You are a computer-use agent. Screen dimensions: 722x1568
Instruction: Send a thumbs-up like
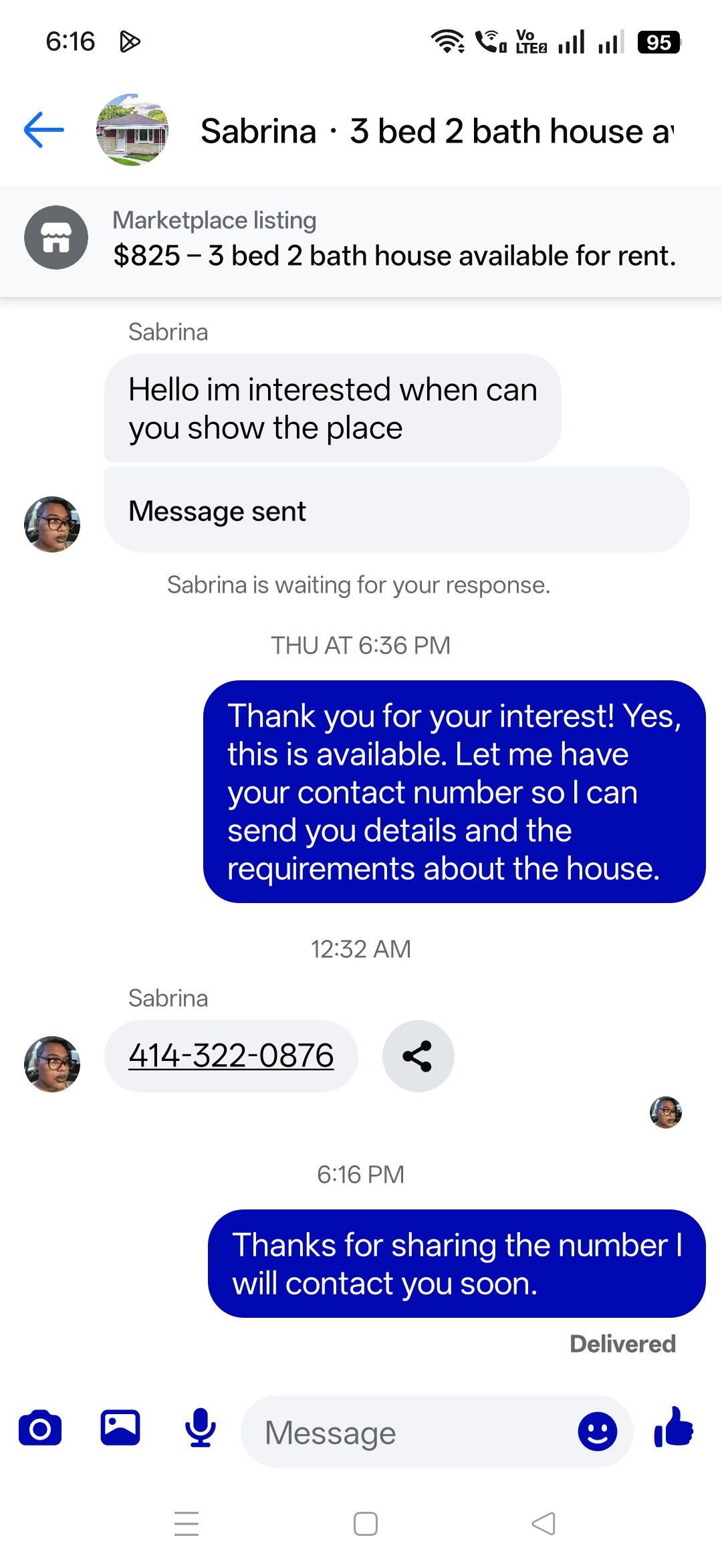[674, 1427]
